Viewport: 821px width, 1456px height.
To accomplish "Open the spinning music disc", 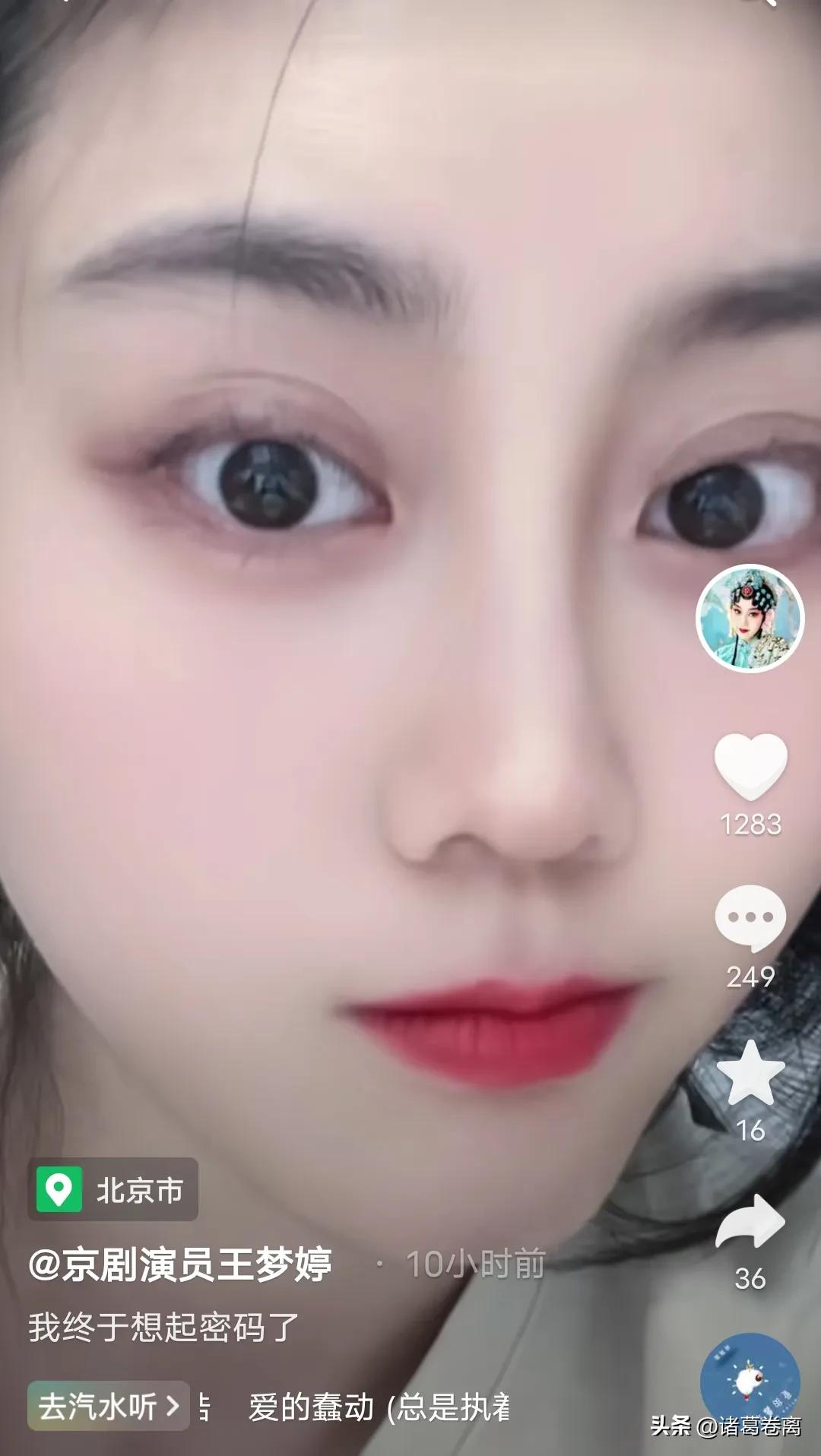I will coord(750,1382).
